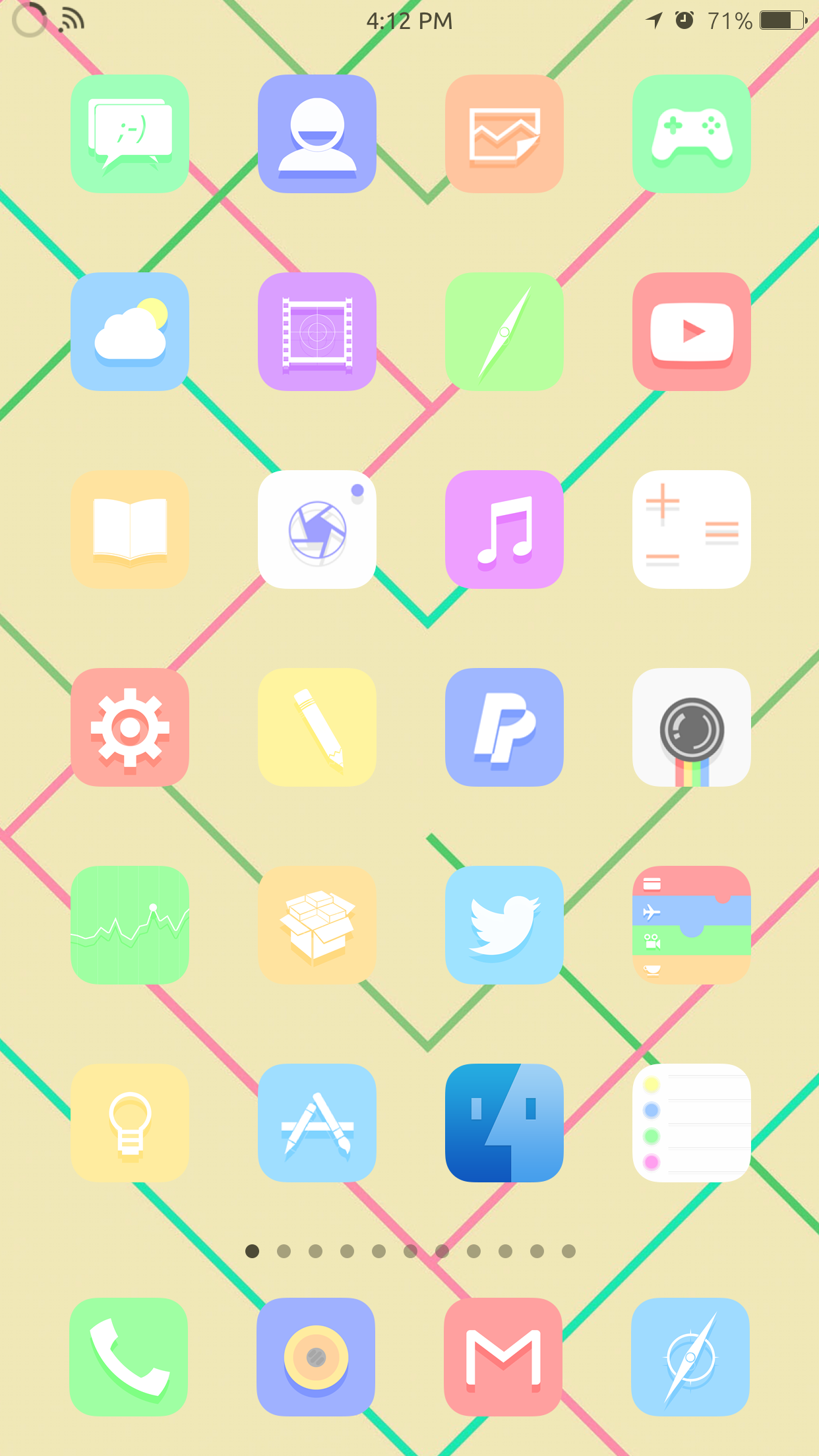Open the Contacts app icon
Image resolution: width=819 pixels, height=1456 pixels.
(317, 134)
